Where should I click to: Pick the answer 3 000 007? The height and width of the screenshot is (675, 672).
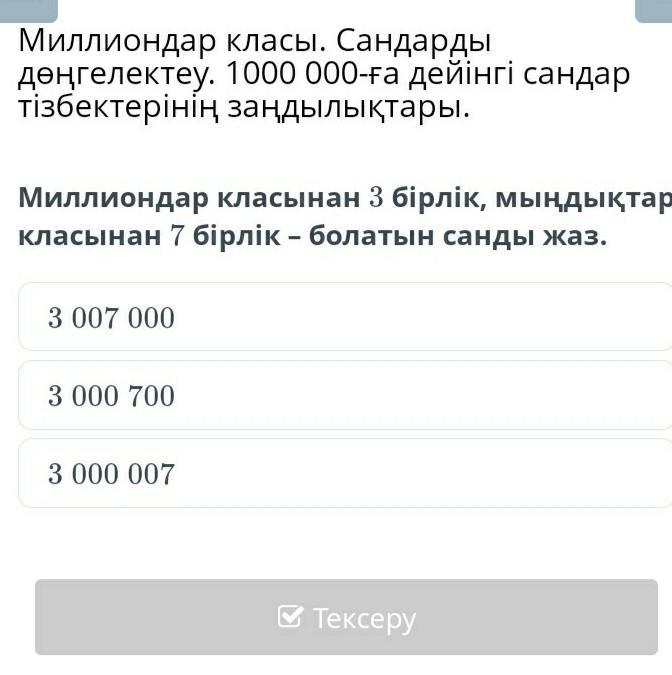[345, 473]
